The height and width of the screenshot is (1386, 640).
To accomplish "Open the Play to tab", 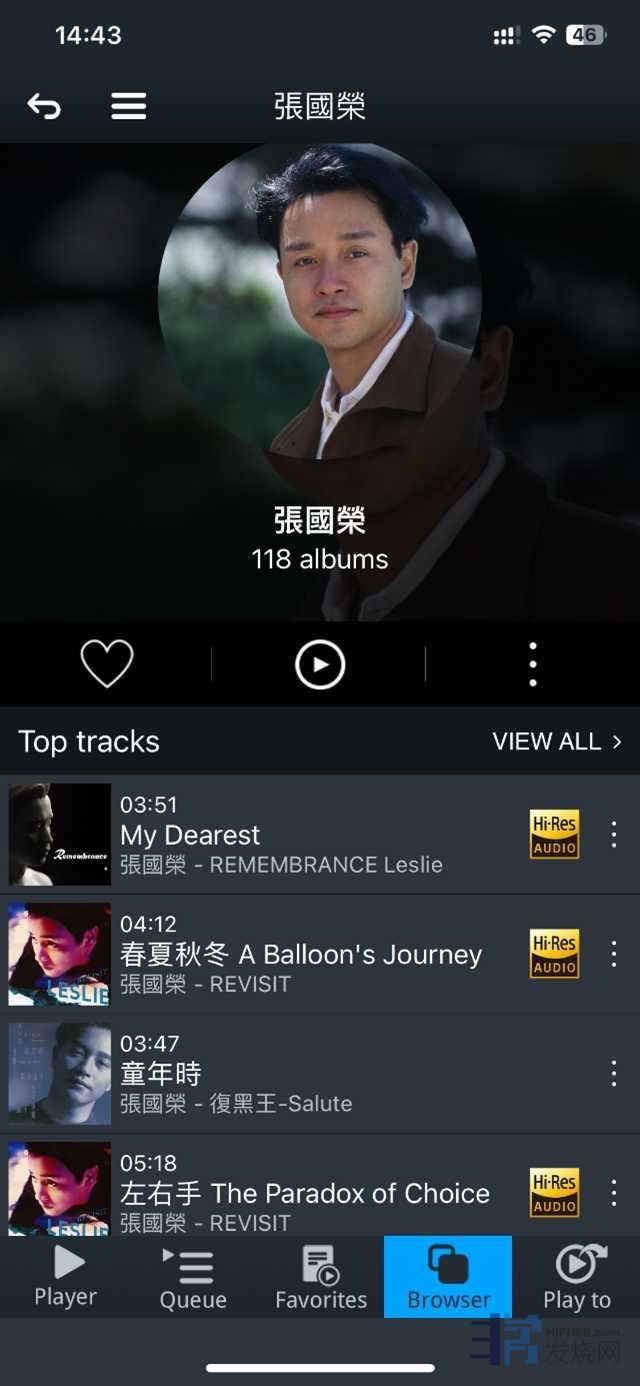I will tap(577, 1277).
